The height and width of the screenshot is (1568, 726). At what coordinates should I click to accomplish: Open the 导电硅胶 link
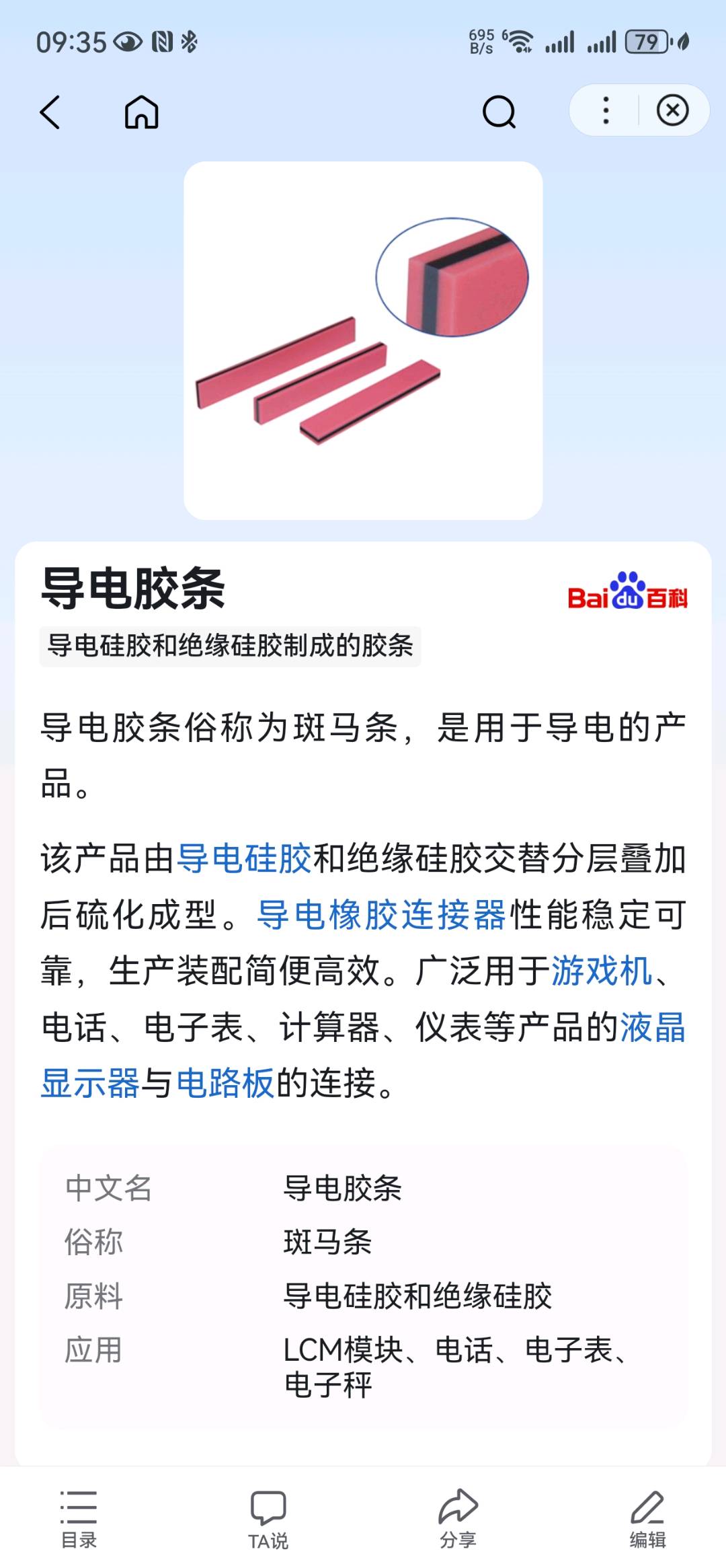[244, 859]
